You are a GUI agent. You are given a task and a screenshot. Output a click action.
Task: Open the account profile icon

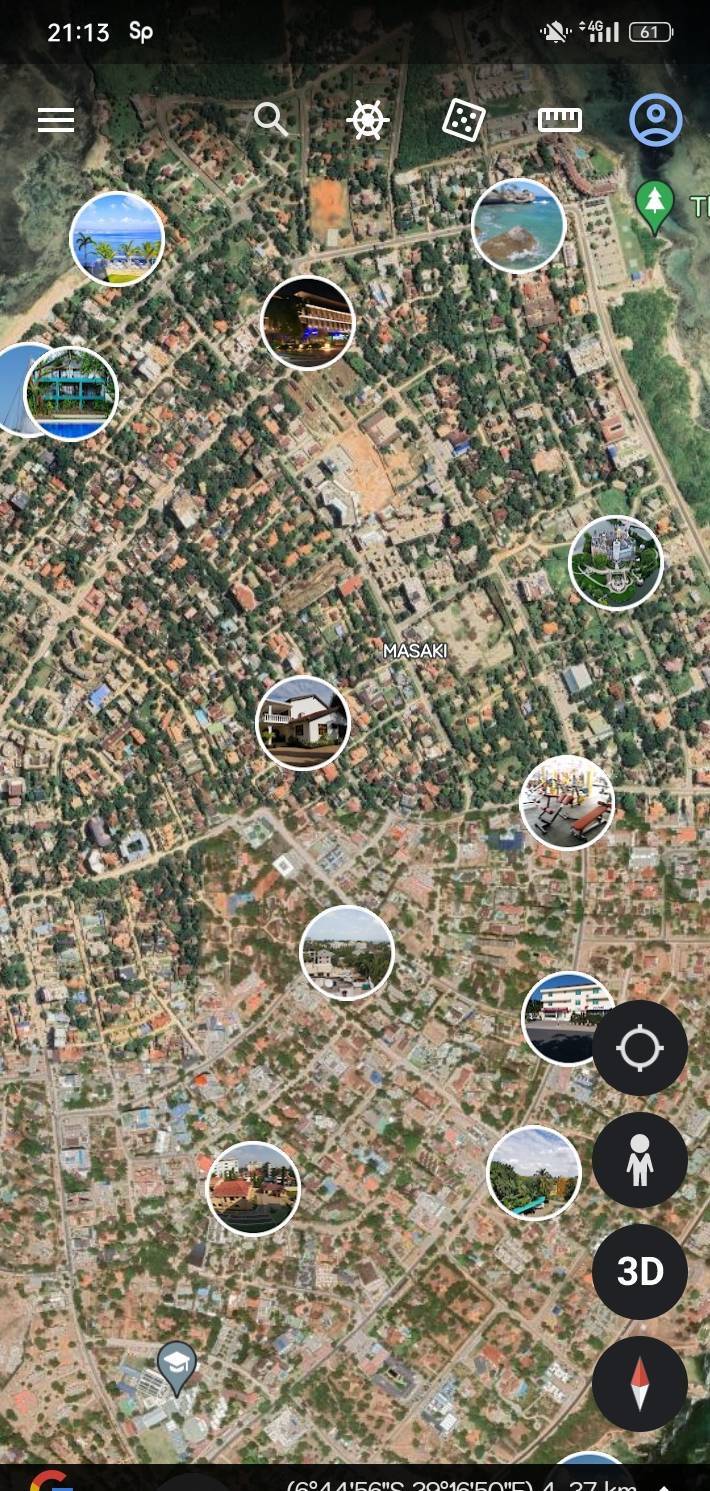pos(656,120)
